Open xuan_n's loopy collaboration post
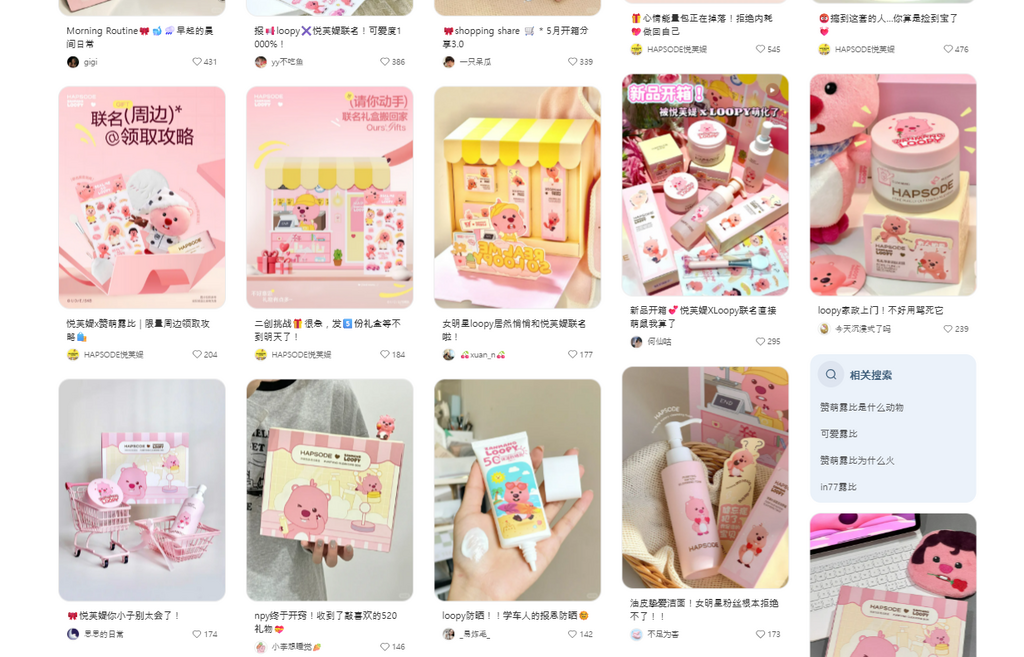 point(517,197)
